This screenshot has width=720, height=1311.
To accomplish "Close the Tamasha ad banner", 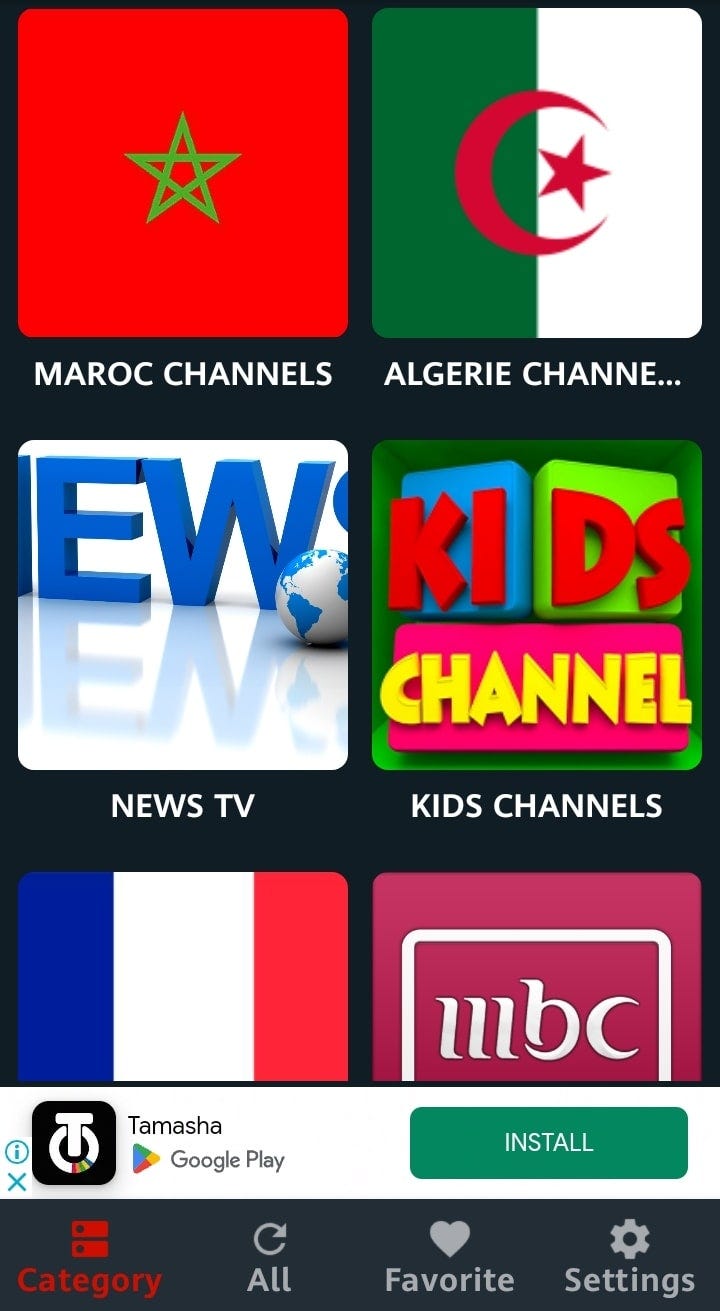I will (16, 1182).
